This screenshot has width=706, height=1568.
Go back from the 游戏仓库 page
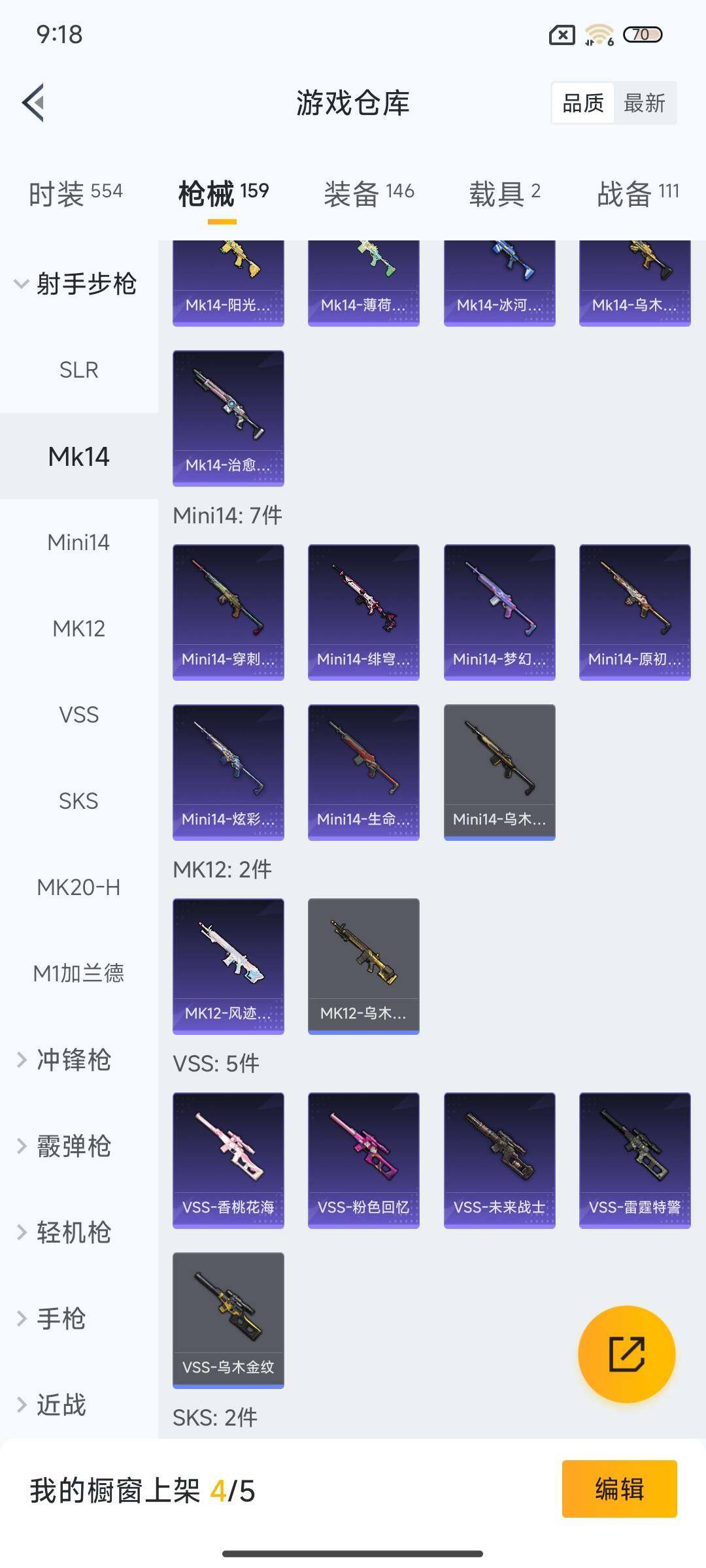tap(34, 103)
